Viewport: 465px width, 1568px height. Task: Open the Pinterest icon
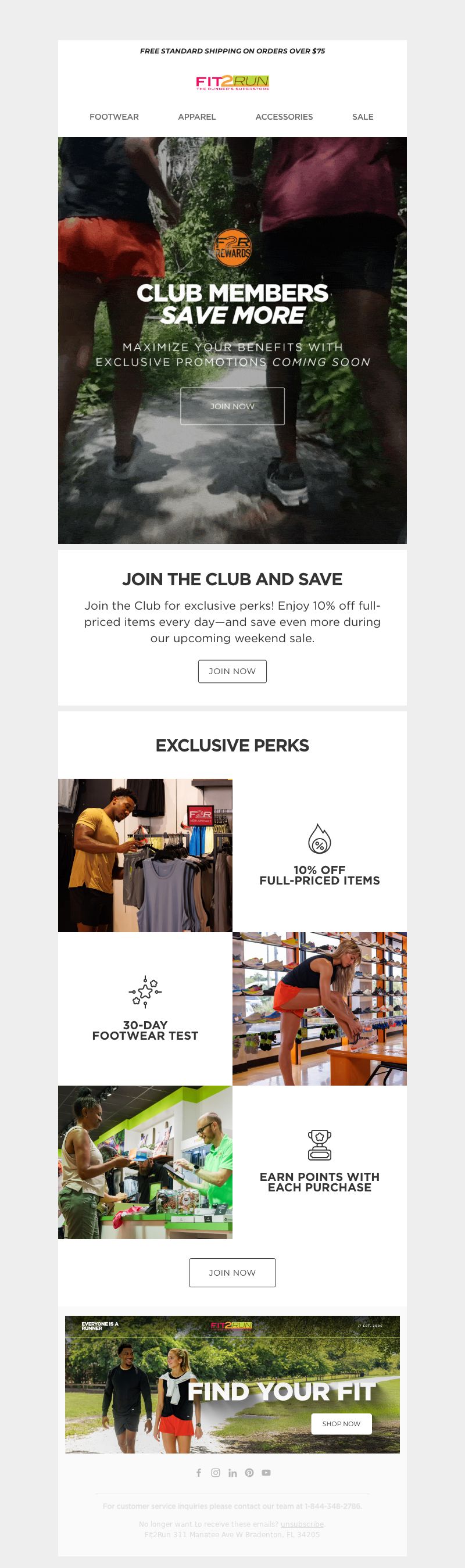pyautogui.click(x=249, y=1473)
